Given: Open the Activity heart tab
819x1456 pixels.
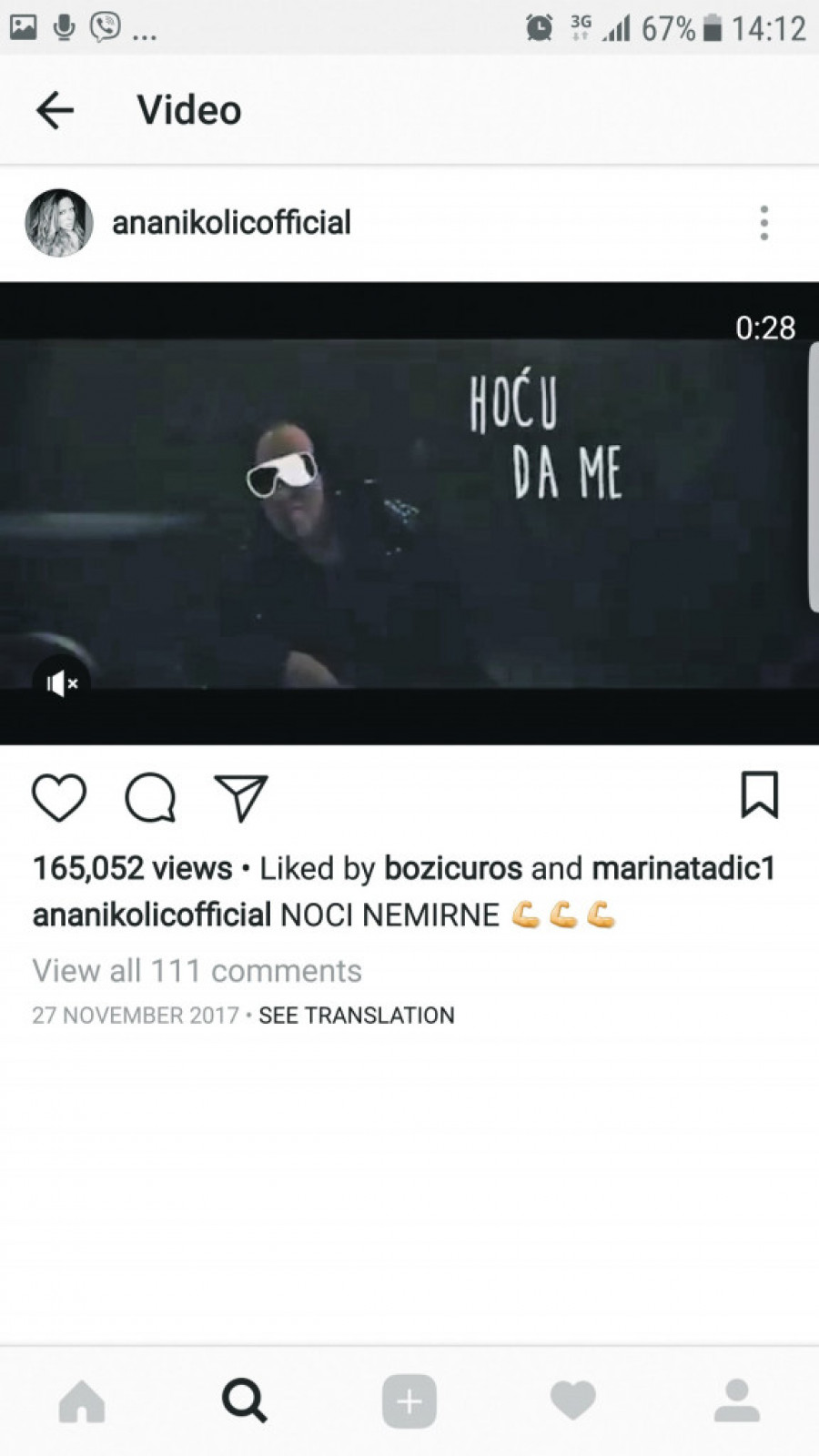Looking at the screenshot, I should click(573, 1401).
